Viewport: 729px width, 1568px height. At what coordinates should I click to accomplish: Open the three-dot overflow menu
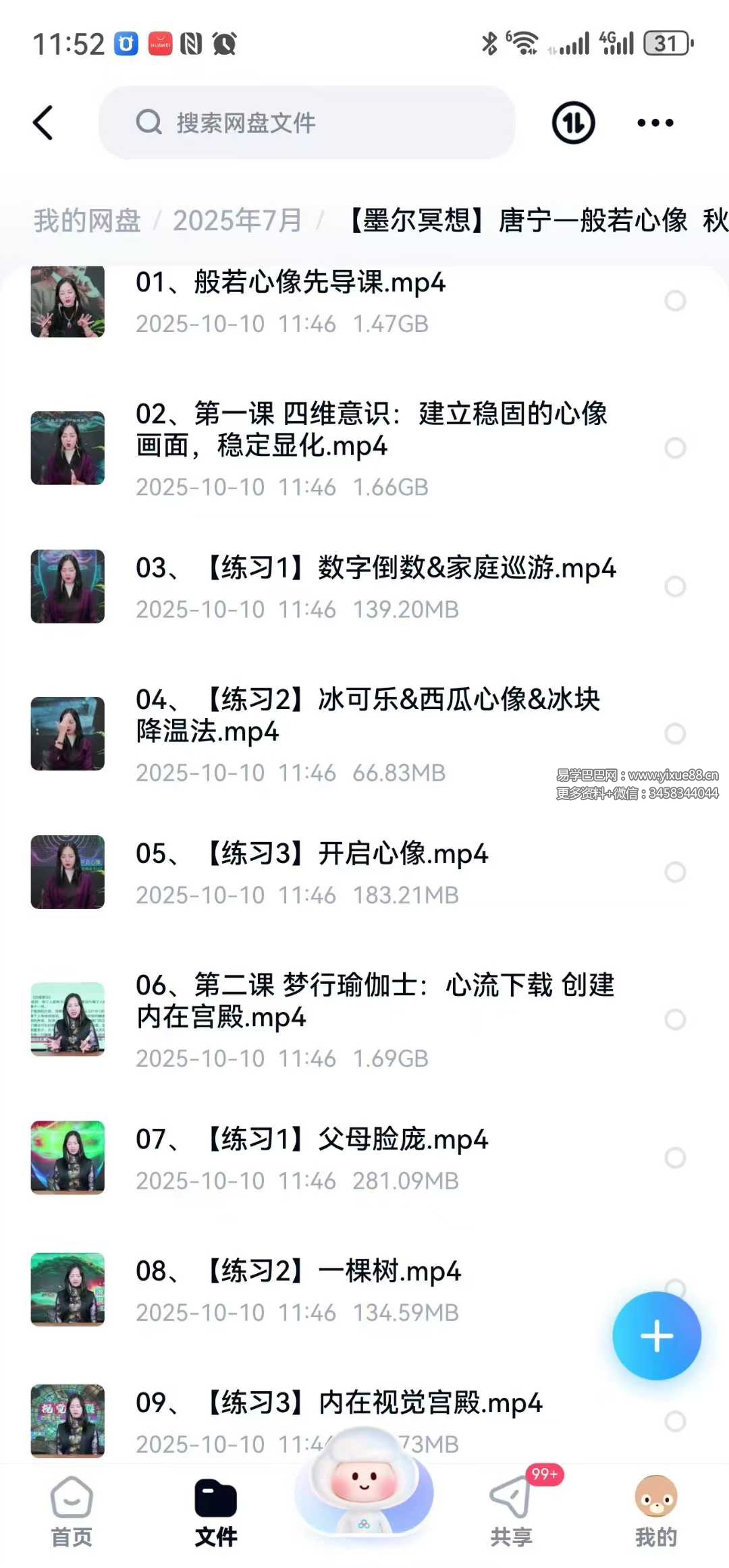[x=655, y=123]
